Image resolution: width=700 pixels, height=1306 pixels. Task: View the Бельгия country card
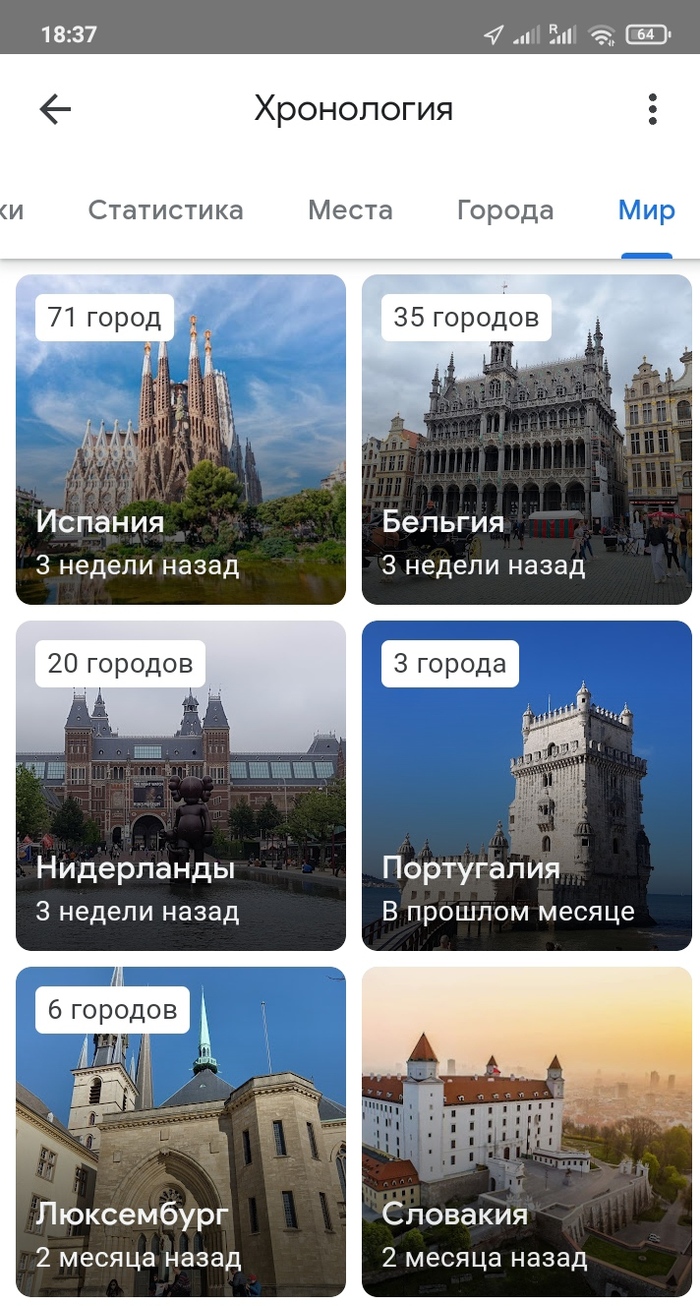(526, 440)
